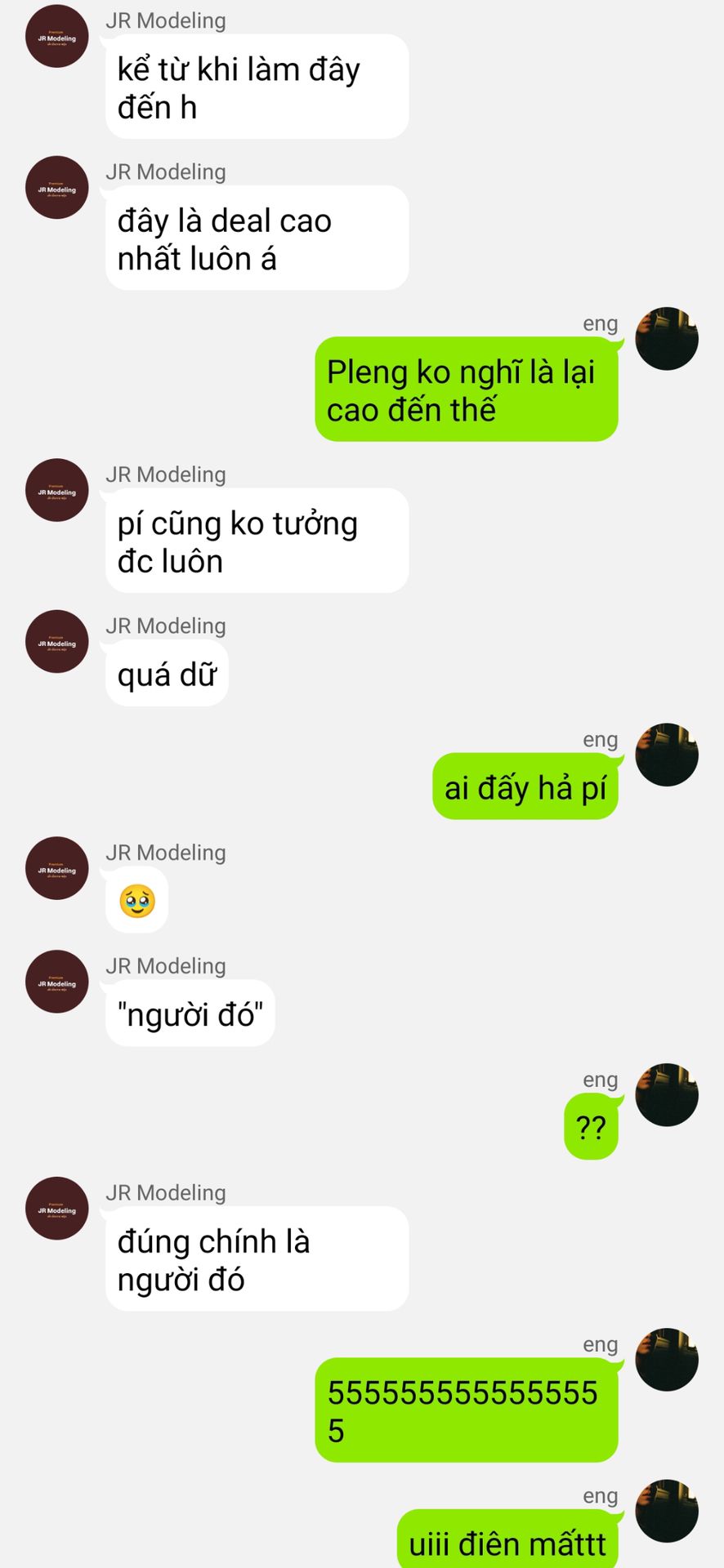View eng's profile picture beside "??" message

click(667, 1095)
